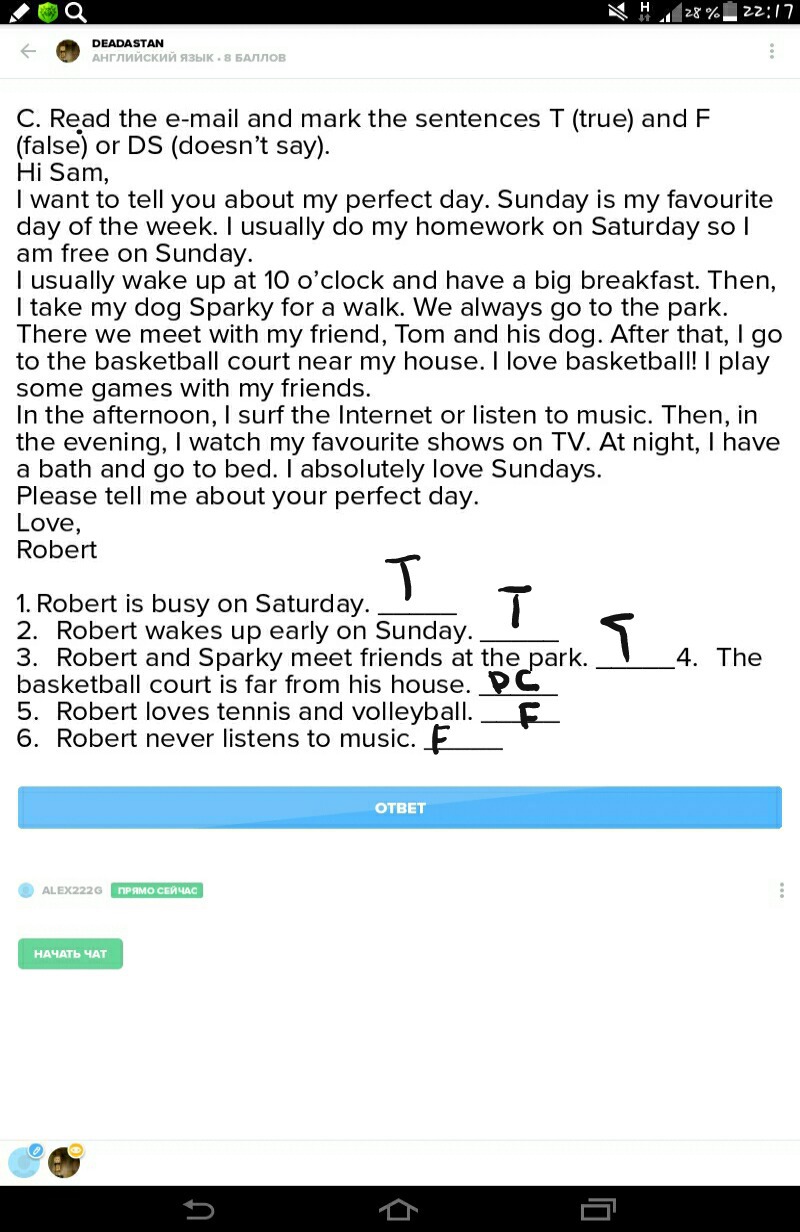The height and width of the screenshot is (1232, 800).
Task: Open the question overflow menu
Action: click(x=771, y=51)
